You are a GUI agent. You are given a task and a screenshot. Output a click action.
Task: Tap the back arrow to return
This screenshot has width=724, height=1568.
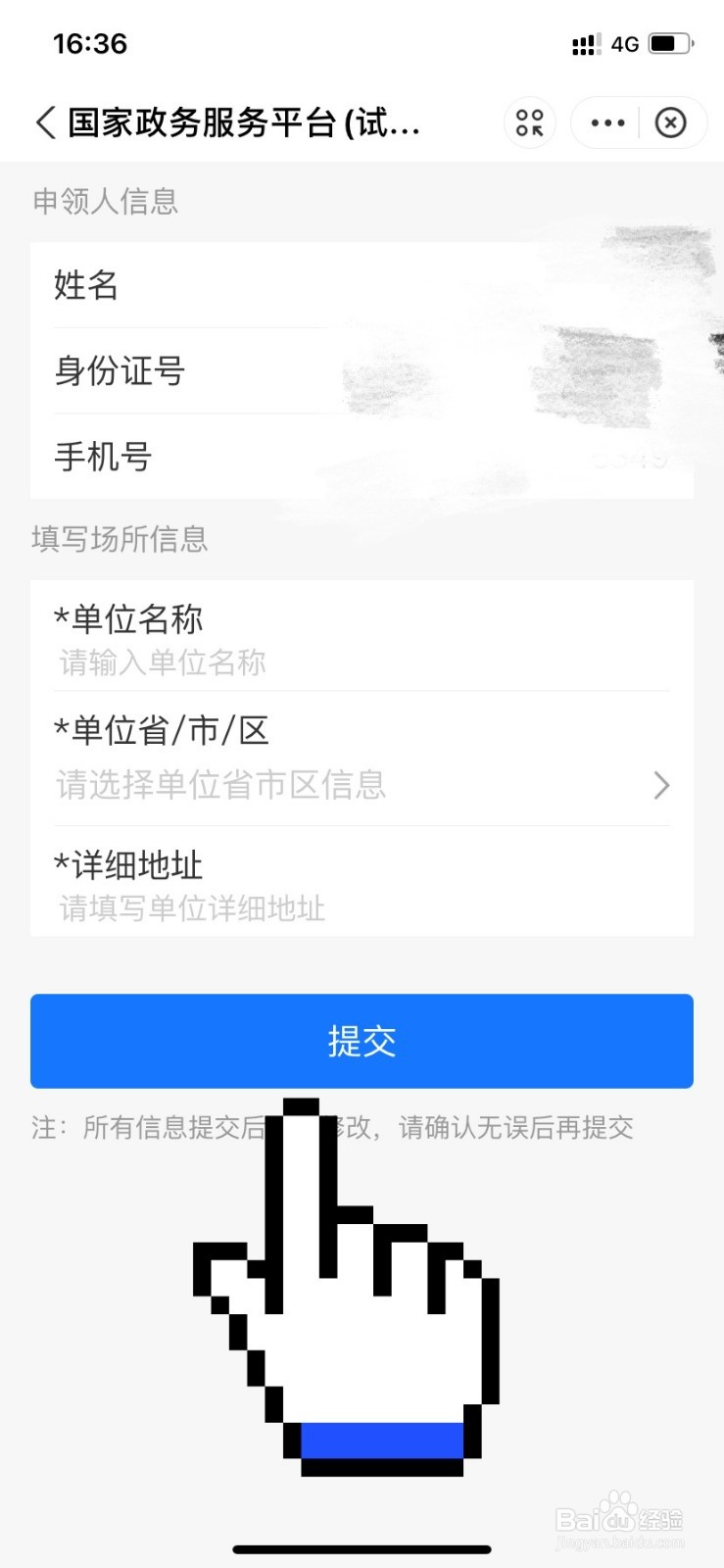[43, 123]
